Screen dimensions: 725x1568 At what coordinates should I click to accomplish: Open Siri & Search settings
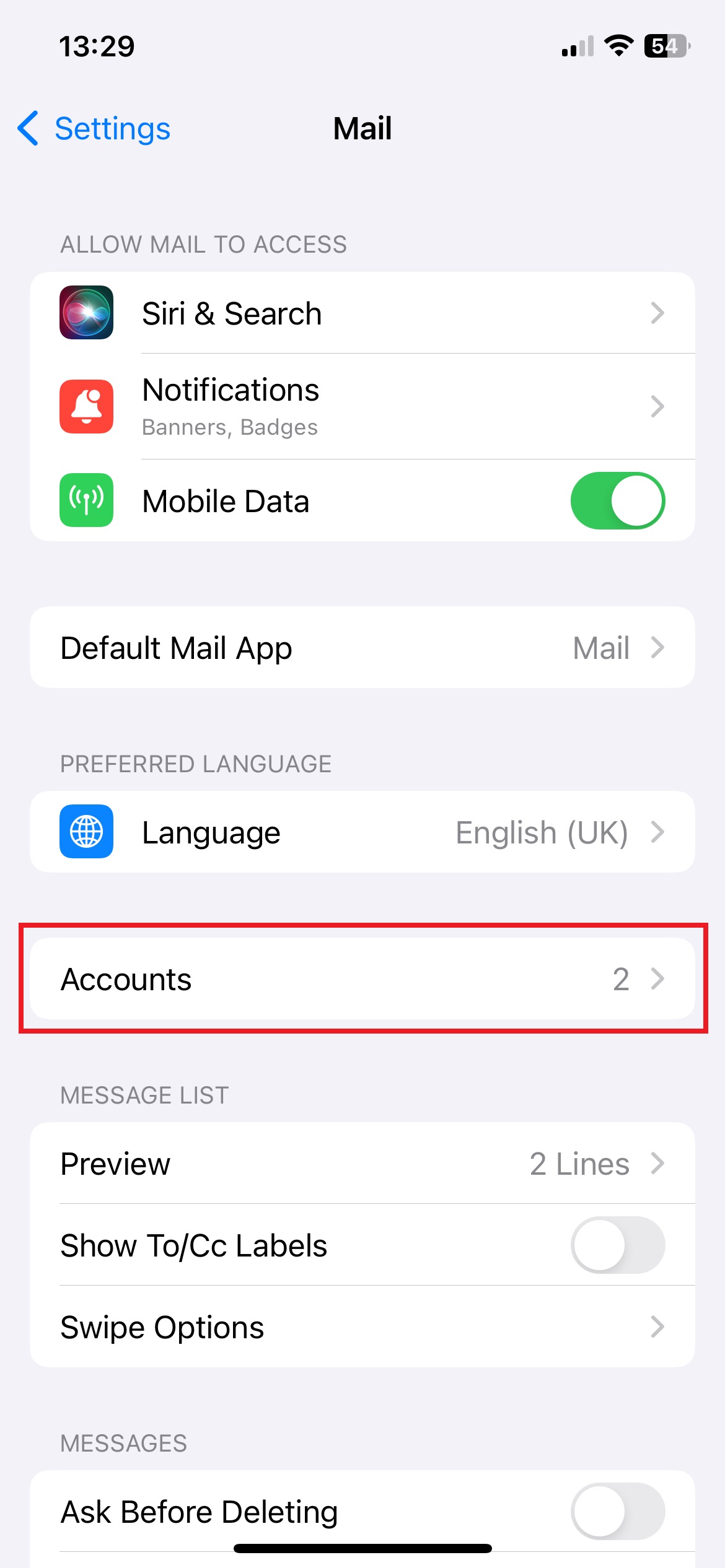pyautogui.click(x=362, y=313)
